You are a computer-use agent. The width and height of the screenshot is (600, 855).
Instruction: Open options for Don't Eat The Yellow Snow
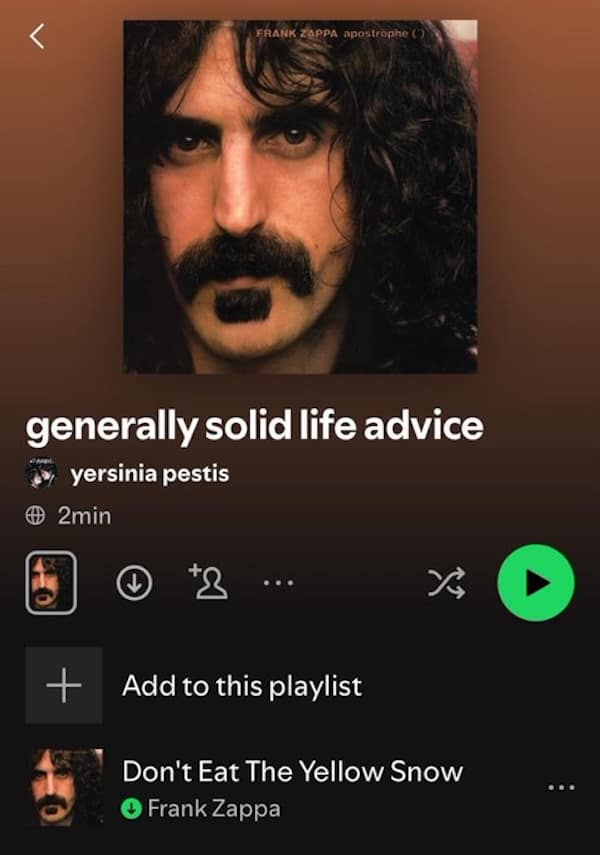tap(562, 787)
